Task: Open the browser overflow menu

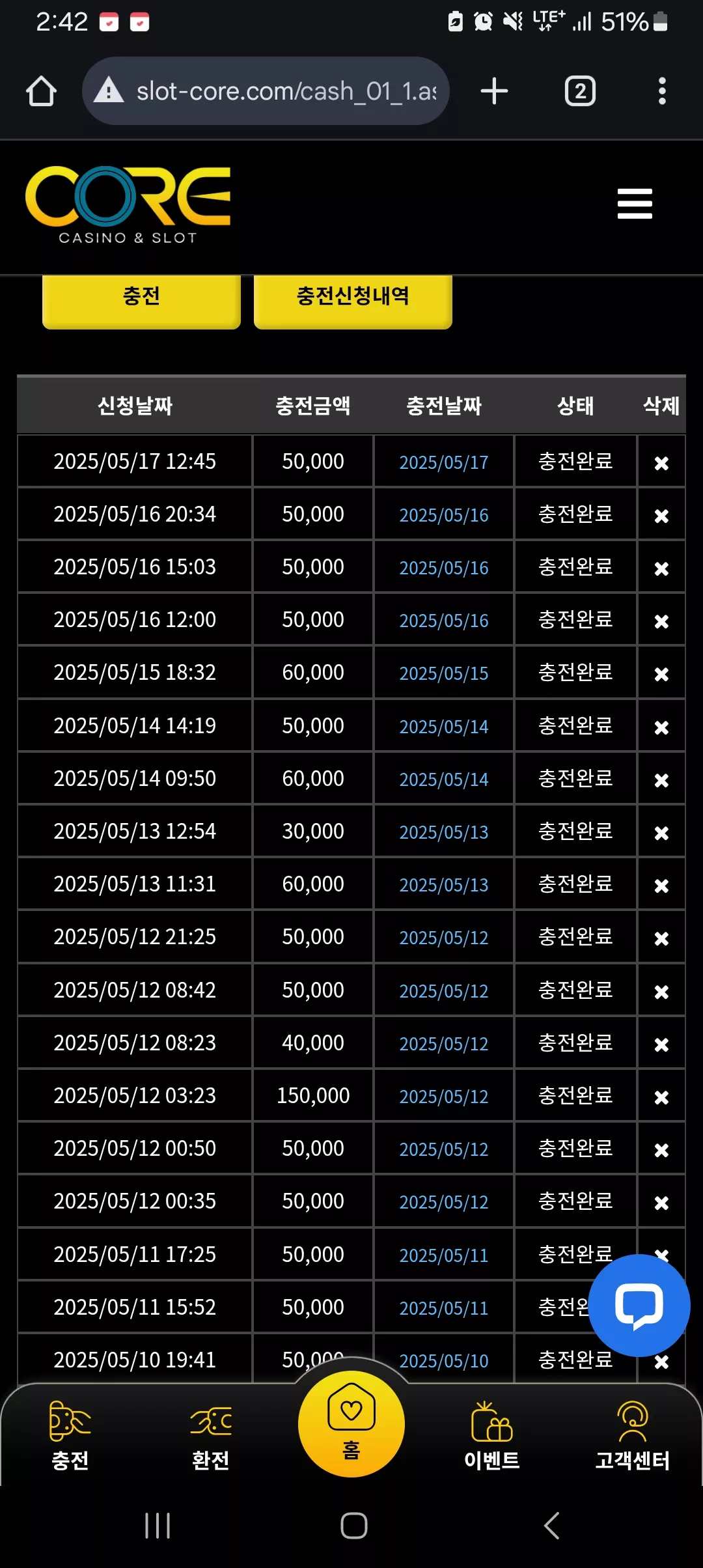Action: (662, 91)
